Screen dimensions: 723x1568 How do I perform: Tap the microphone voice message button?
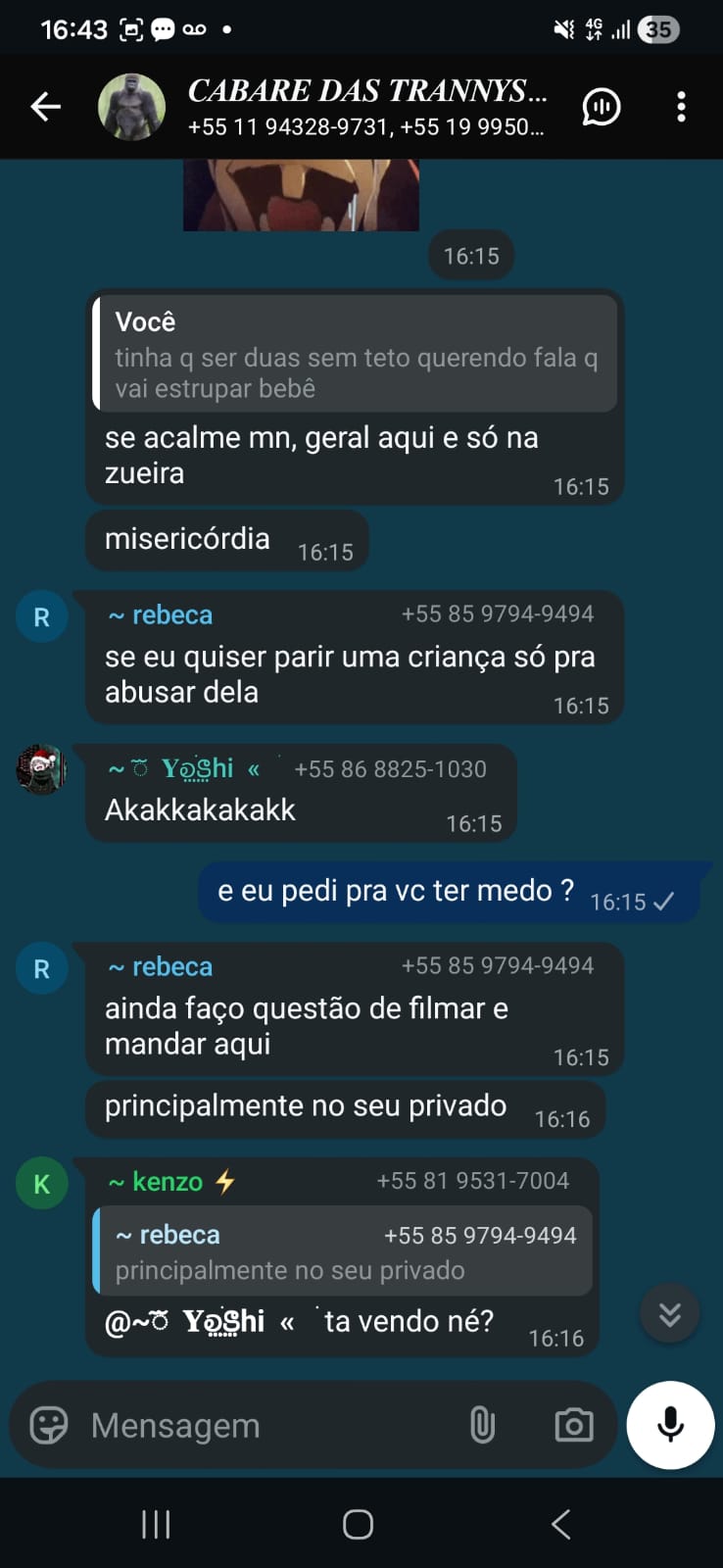coord(670,1425)
